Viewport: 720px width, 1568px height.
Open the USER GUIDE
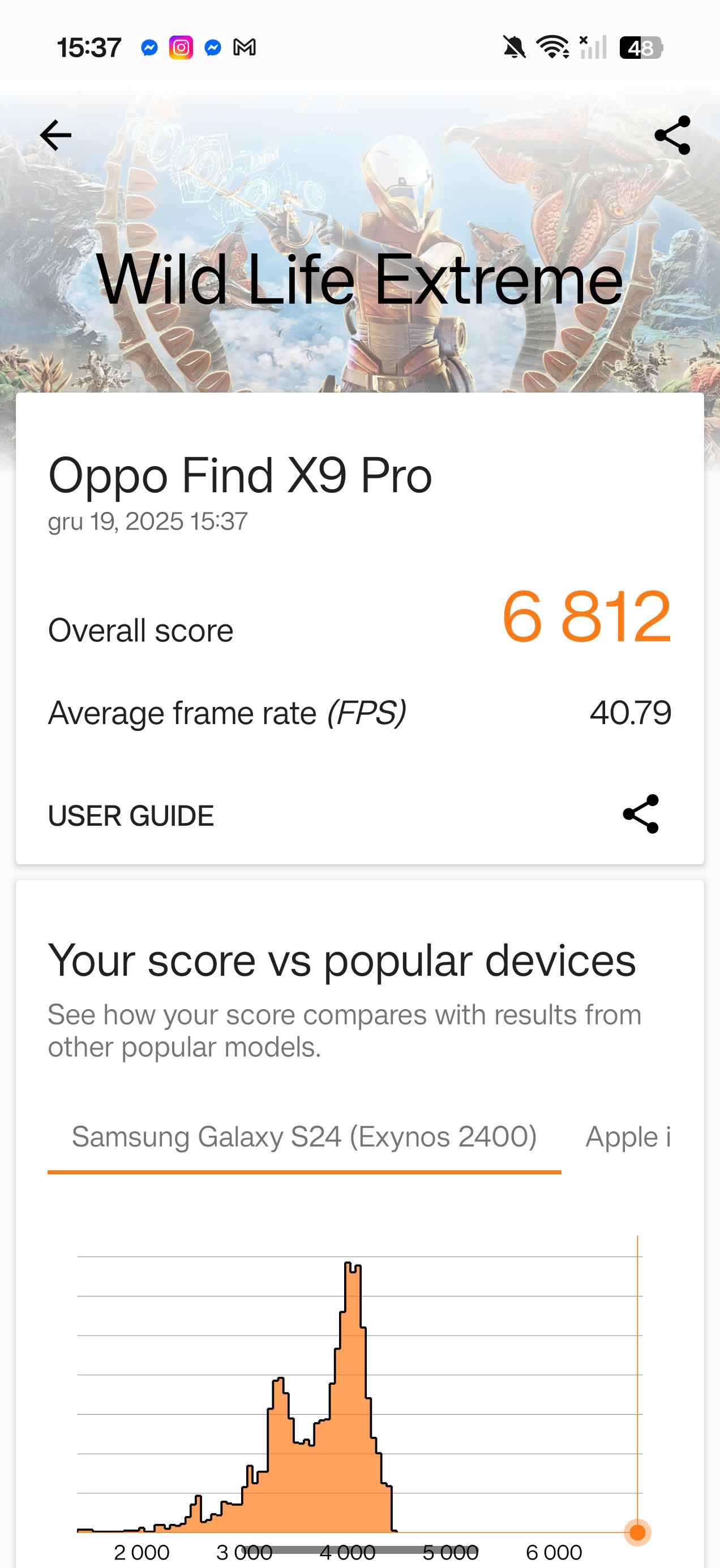[131, 816]
